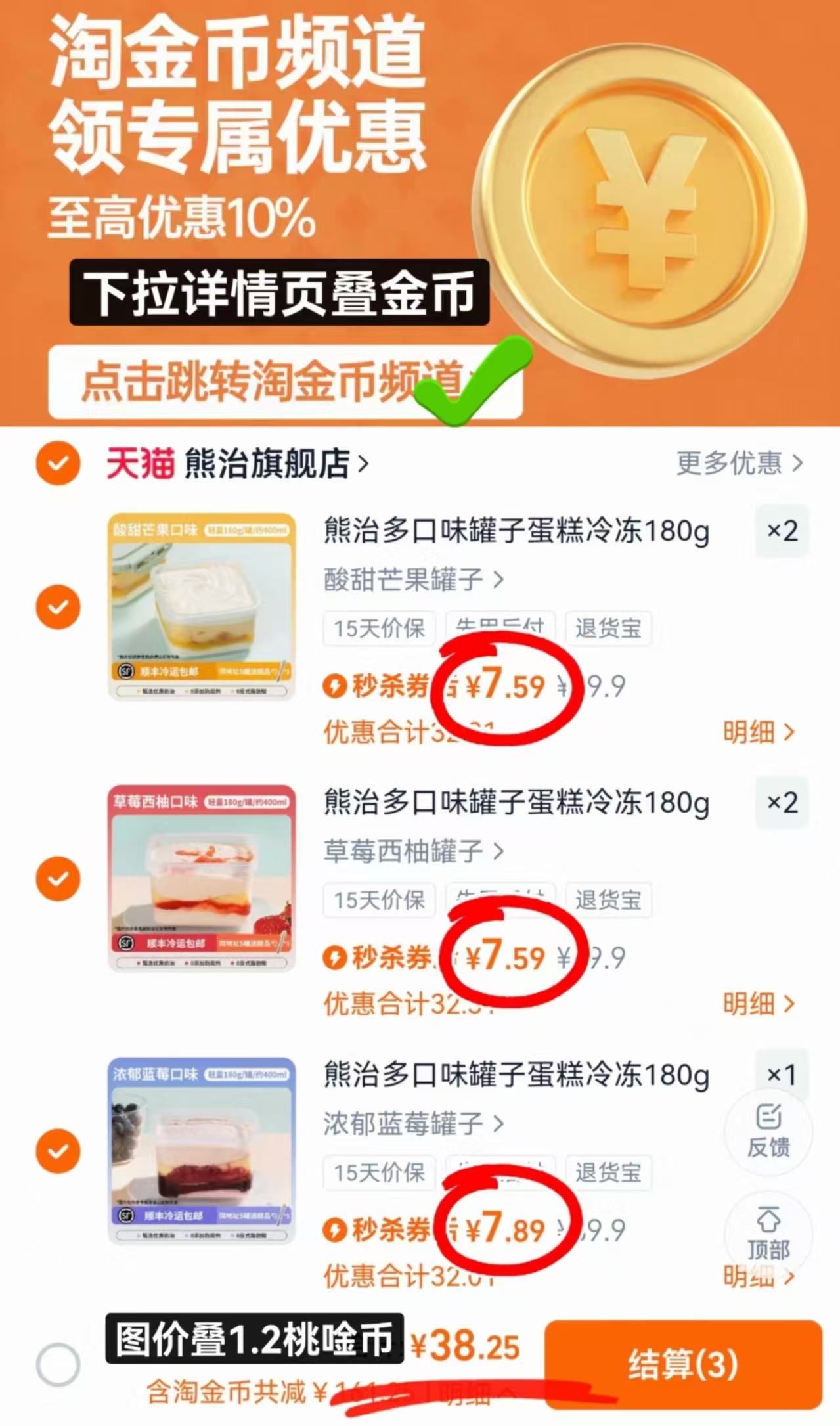Click the lightning 秒杀券 icon on mango cake

point(337,684)
